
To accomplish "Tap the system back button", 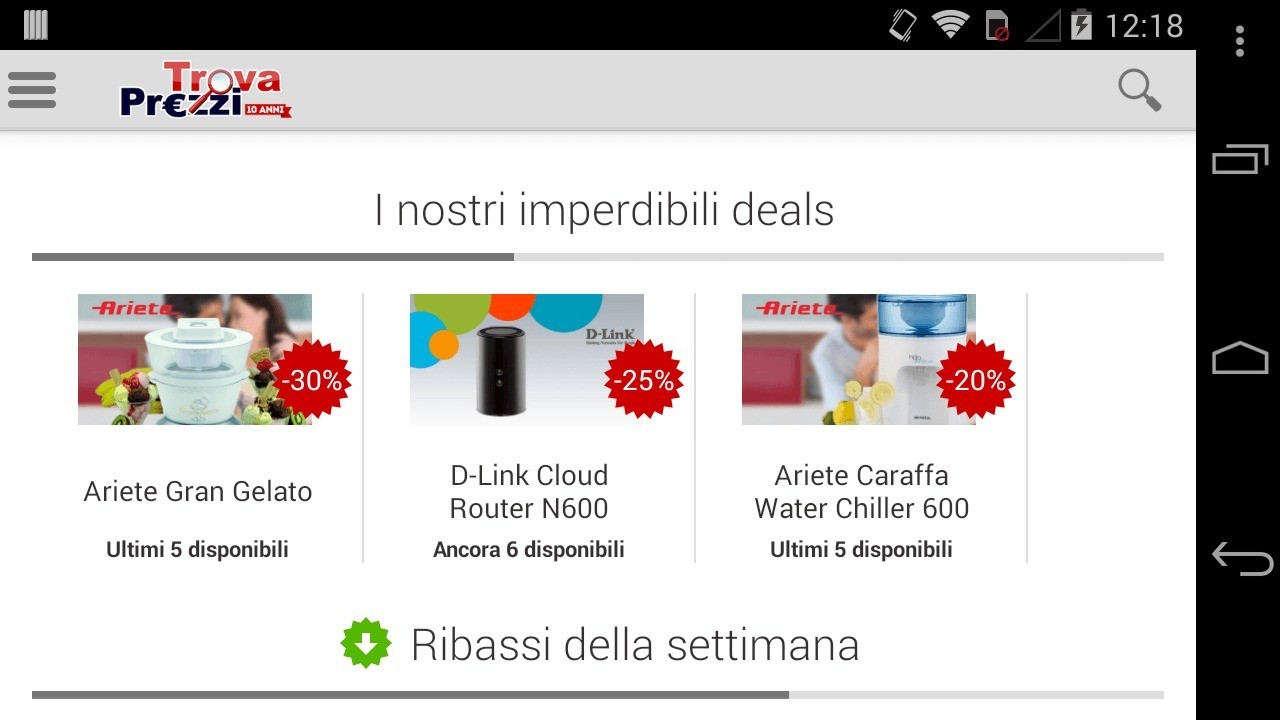I will (1240, 558).
